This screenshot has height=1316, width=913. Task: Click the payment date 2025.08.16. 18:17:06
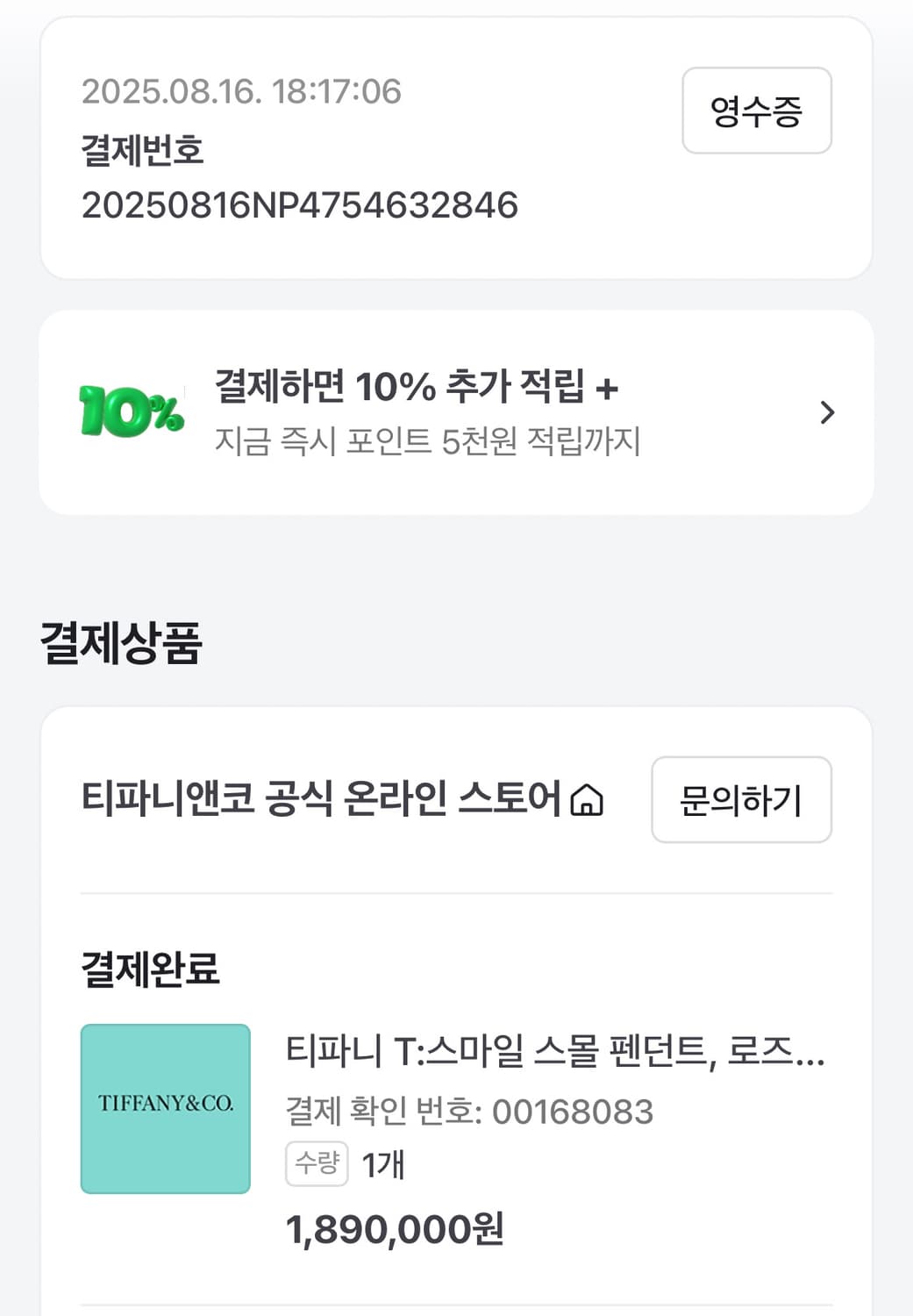tap(241, 89)
